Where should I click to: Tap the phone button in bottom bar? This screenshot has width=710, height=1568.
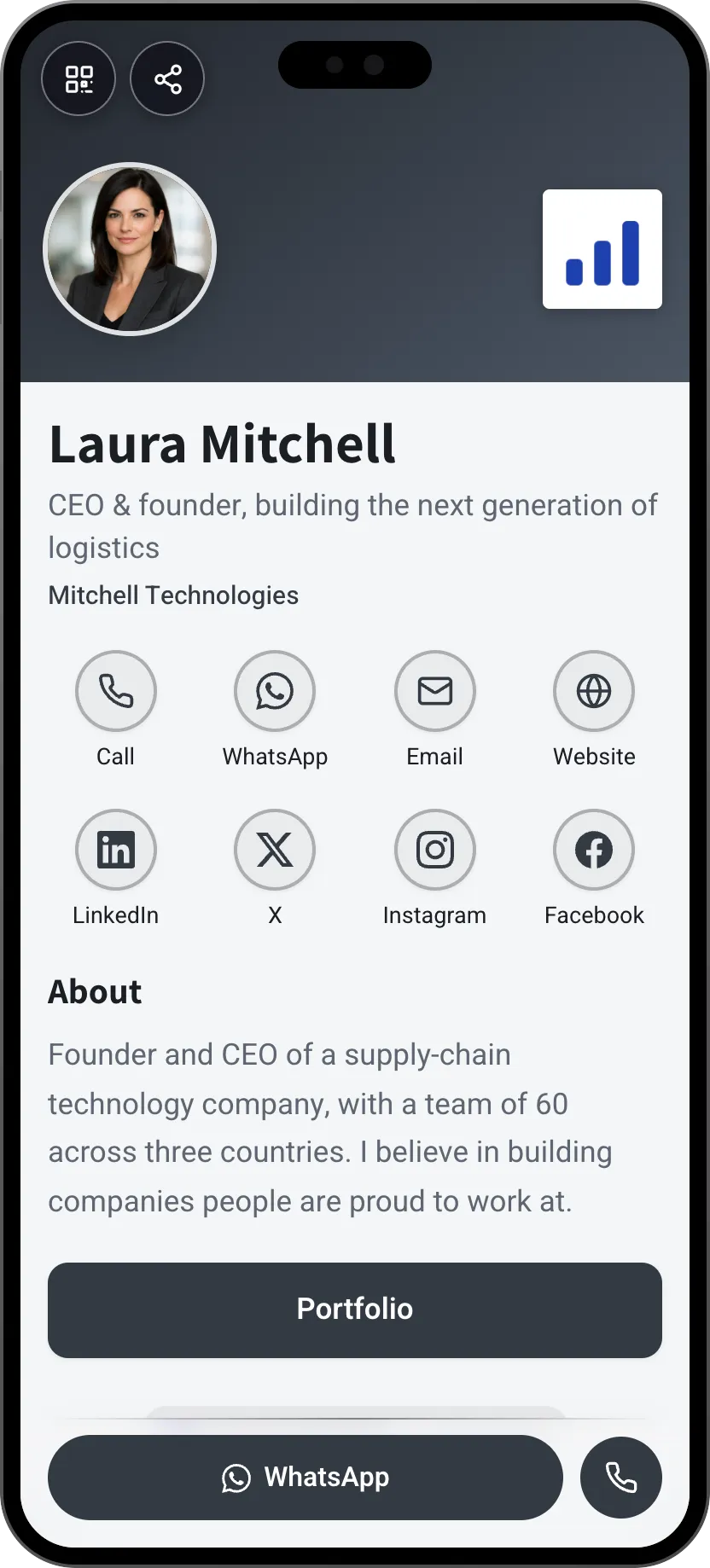click(x=621, y=1477)
